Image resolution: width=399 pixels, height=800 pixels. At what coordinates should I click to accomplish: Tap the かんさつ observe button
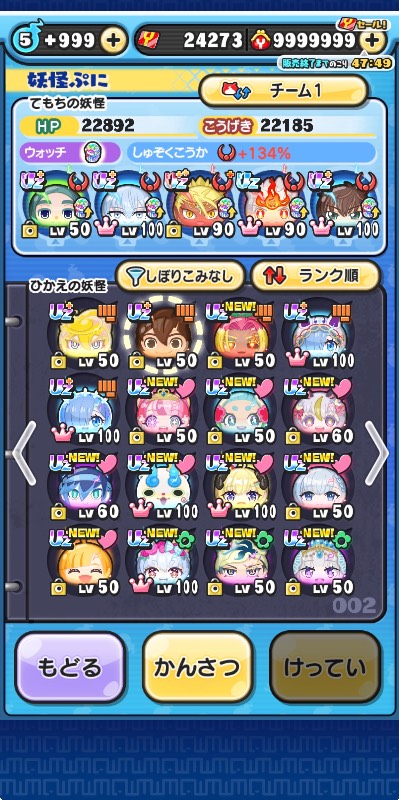(x=197, y=668)
